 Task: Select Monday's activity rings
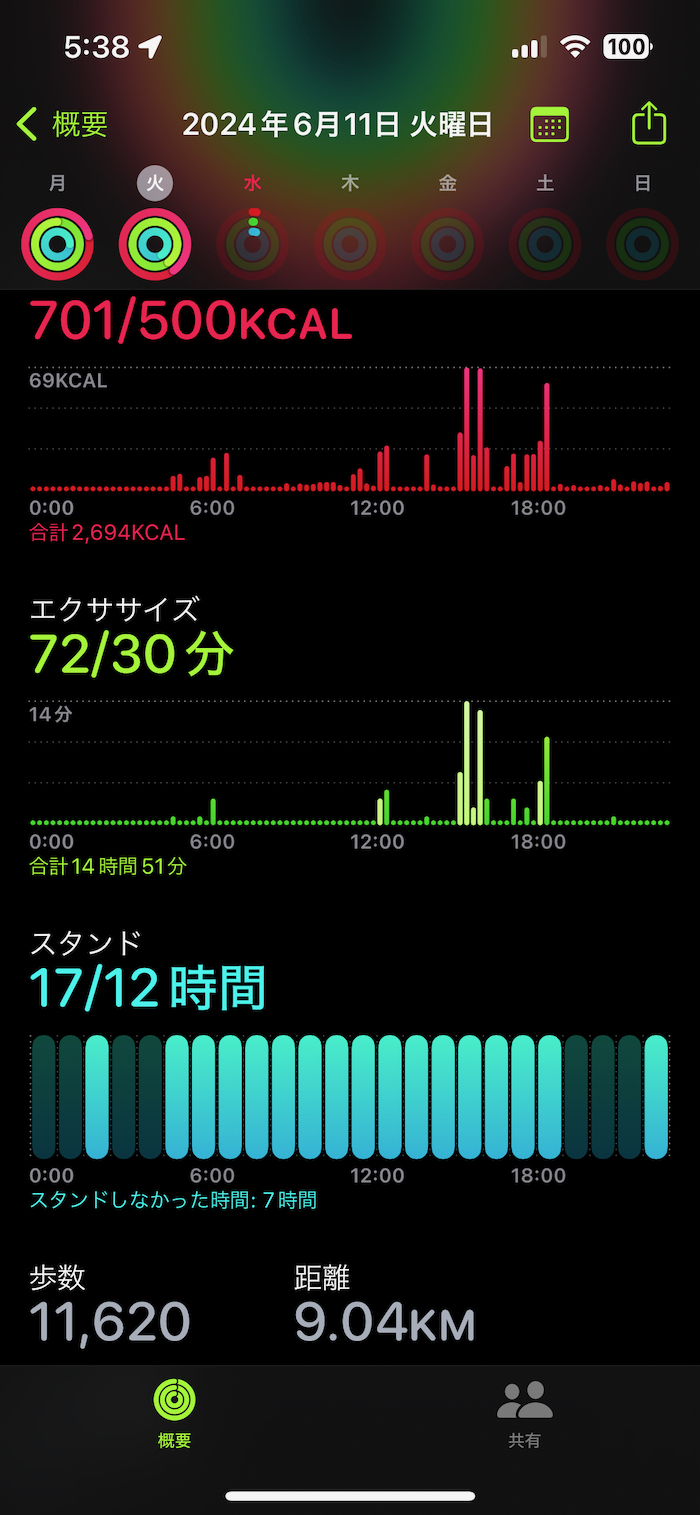tap(57, 243)
